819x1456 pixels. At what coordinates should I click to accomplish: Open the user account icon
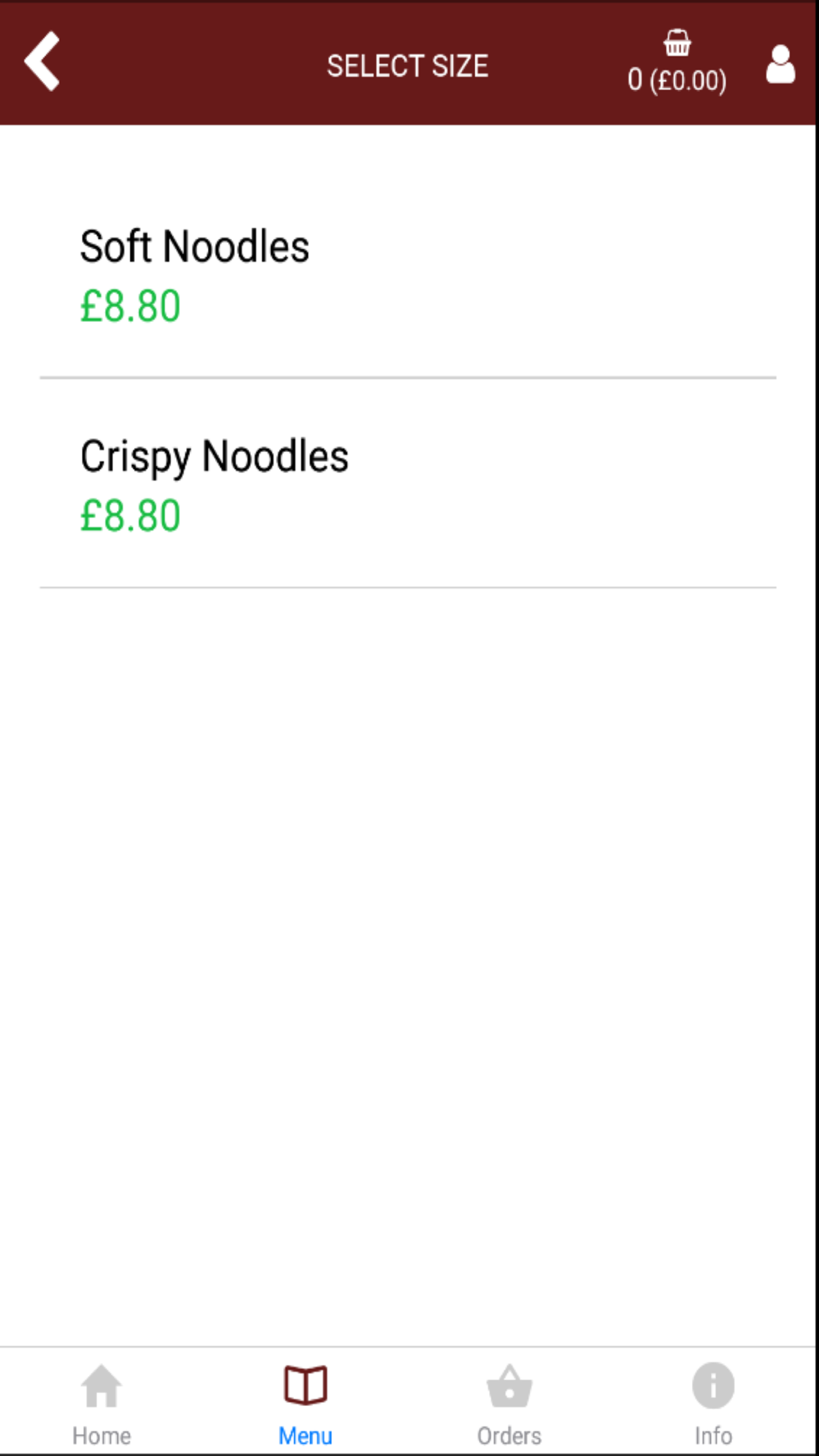coord(781,64)
